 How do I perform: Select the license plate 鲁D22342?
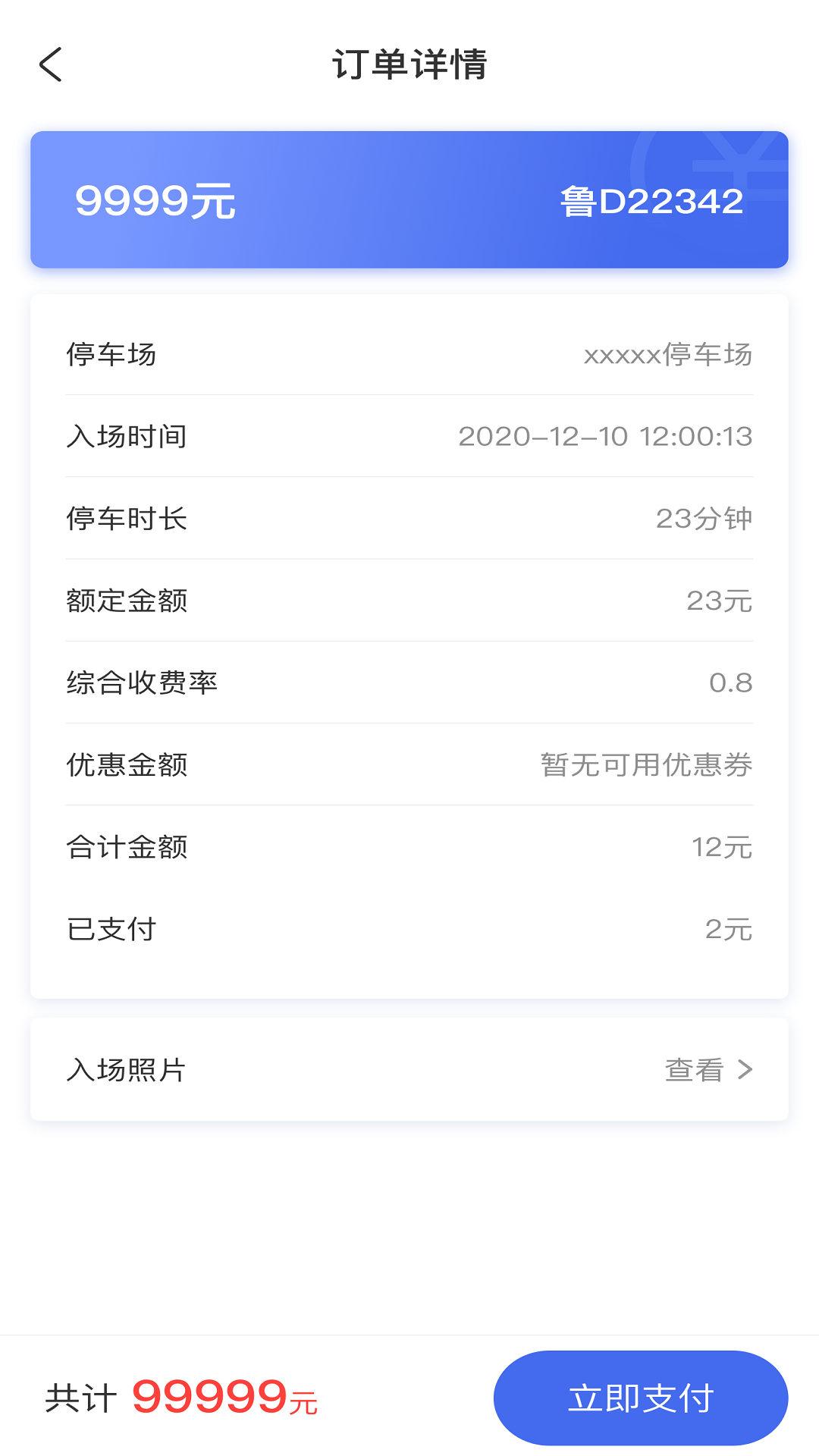tap(651, 200)
